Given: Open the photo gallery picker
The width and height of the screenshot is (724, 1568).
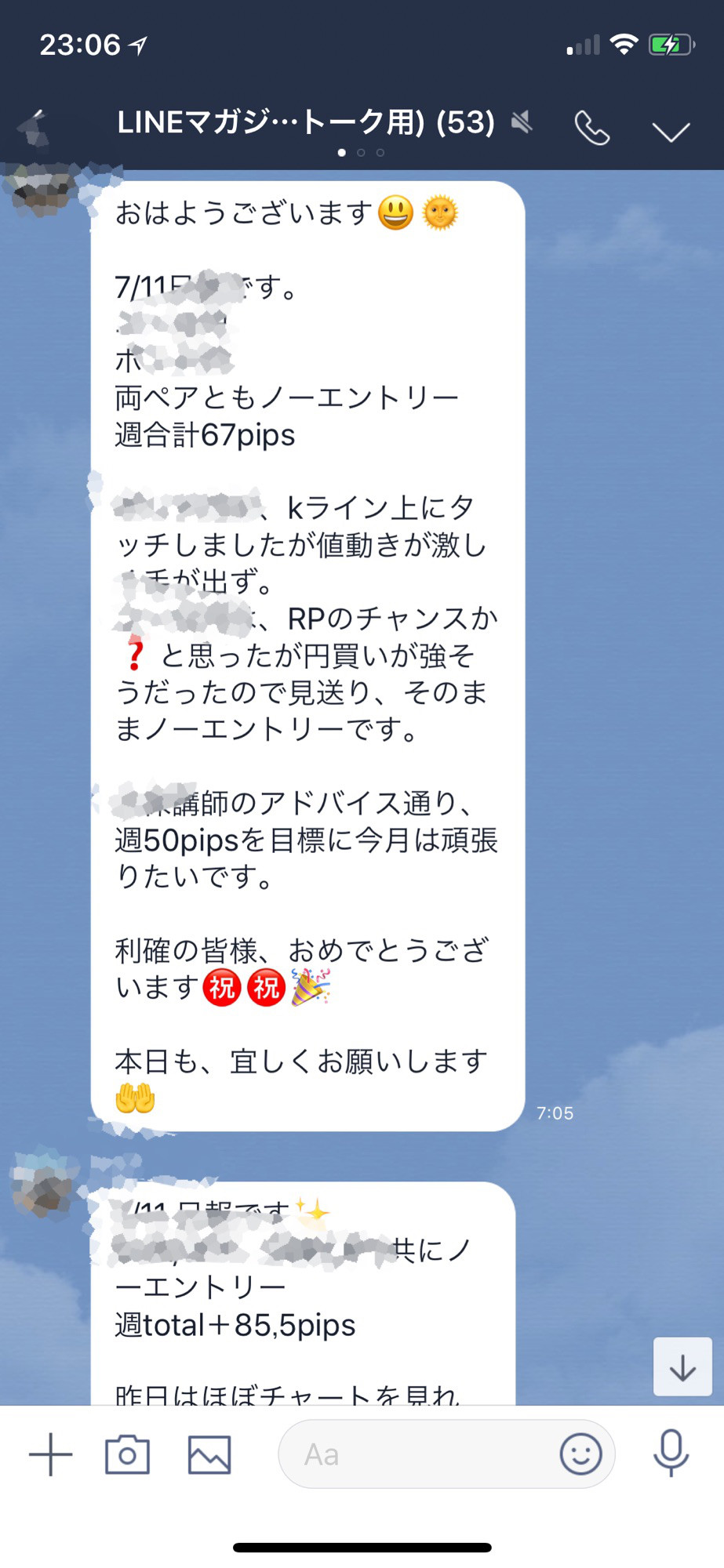Looking at the screenshot, I should pyautogui.click(x=209, y=1454).
